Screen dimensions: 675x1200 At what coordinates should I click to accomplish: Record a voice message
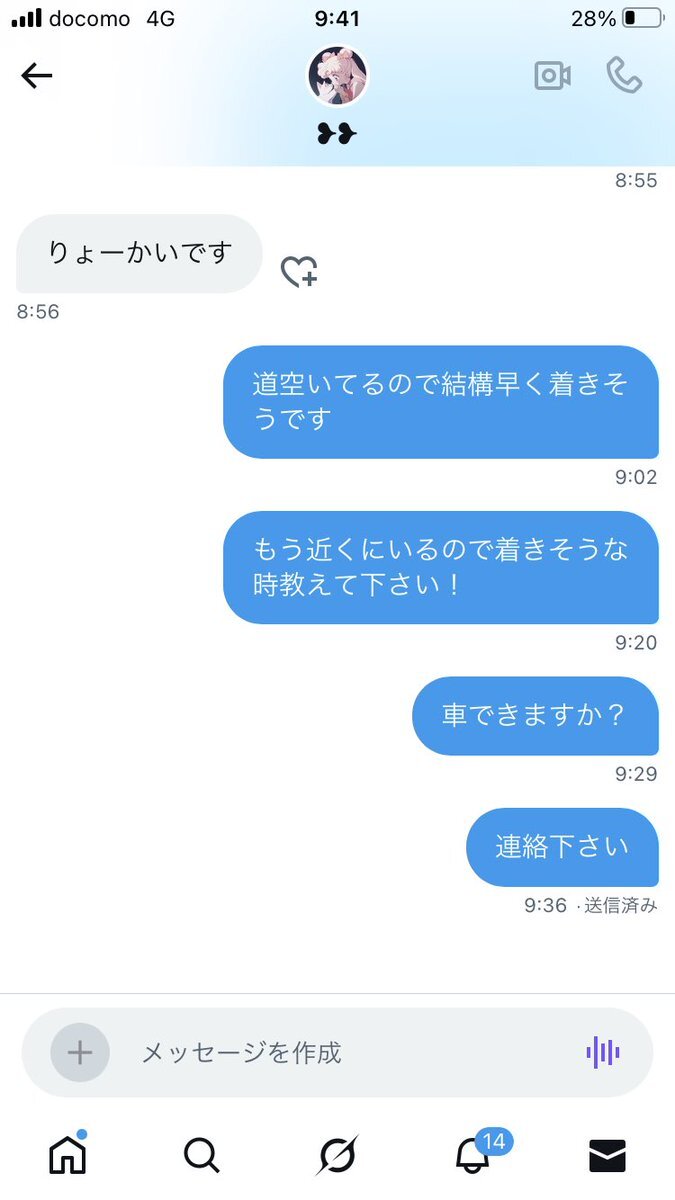click(x=603, y=1052)
